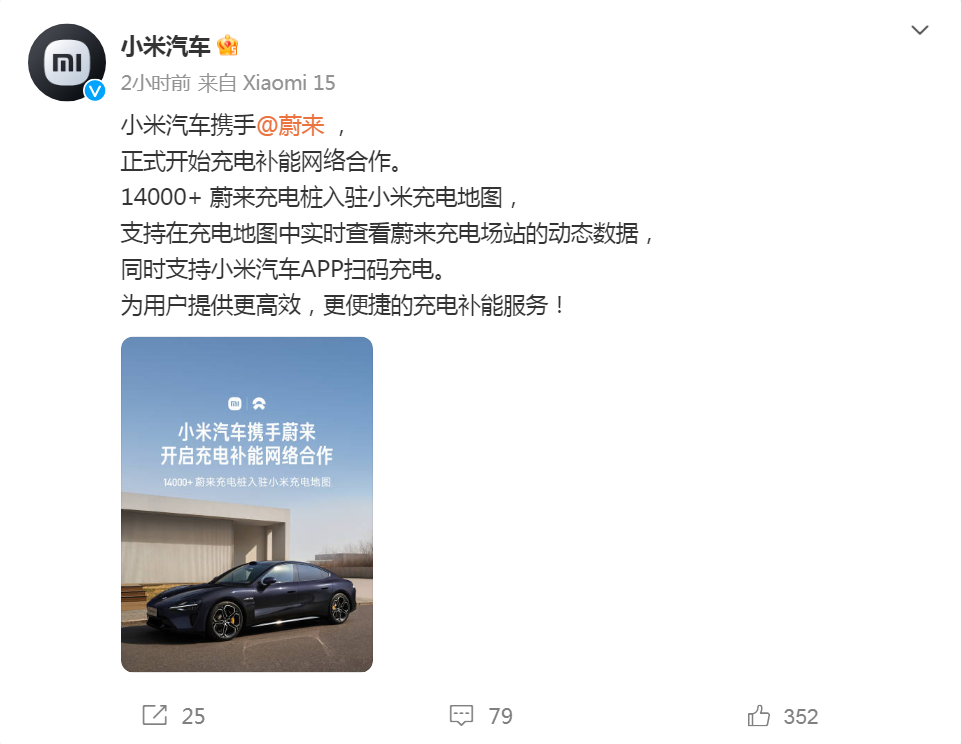
Task: Open 小米汽车 profile avatar
Action: pyautogui.click(x=67, y=63)
